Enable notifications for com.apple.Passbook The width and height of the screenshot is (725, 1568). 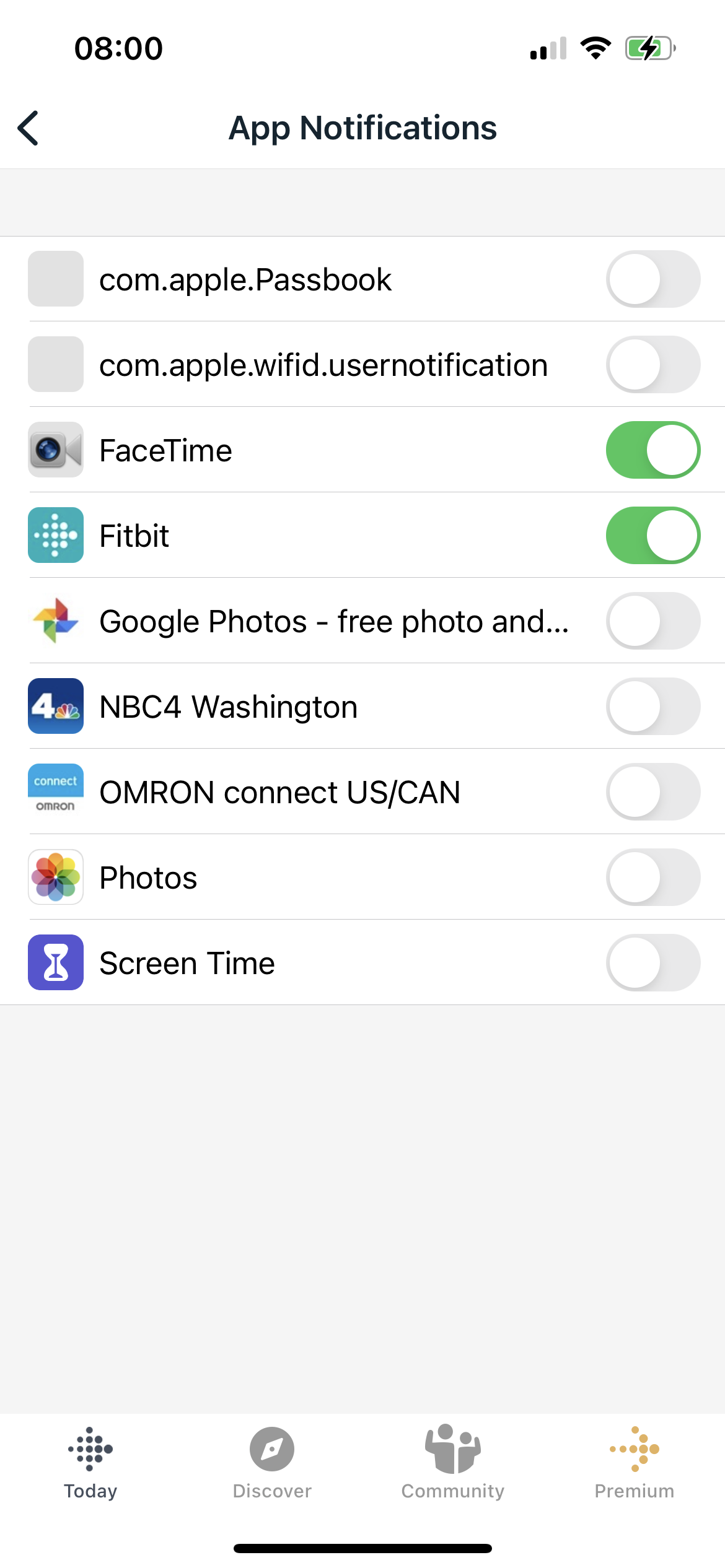(x=652, y=279)
